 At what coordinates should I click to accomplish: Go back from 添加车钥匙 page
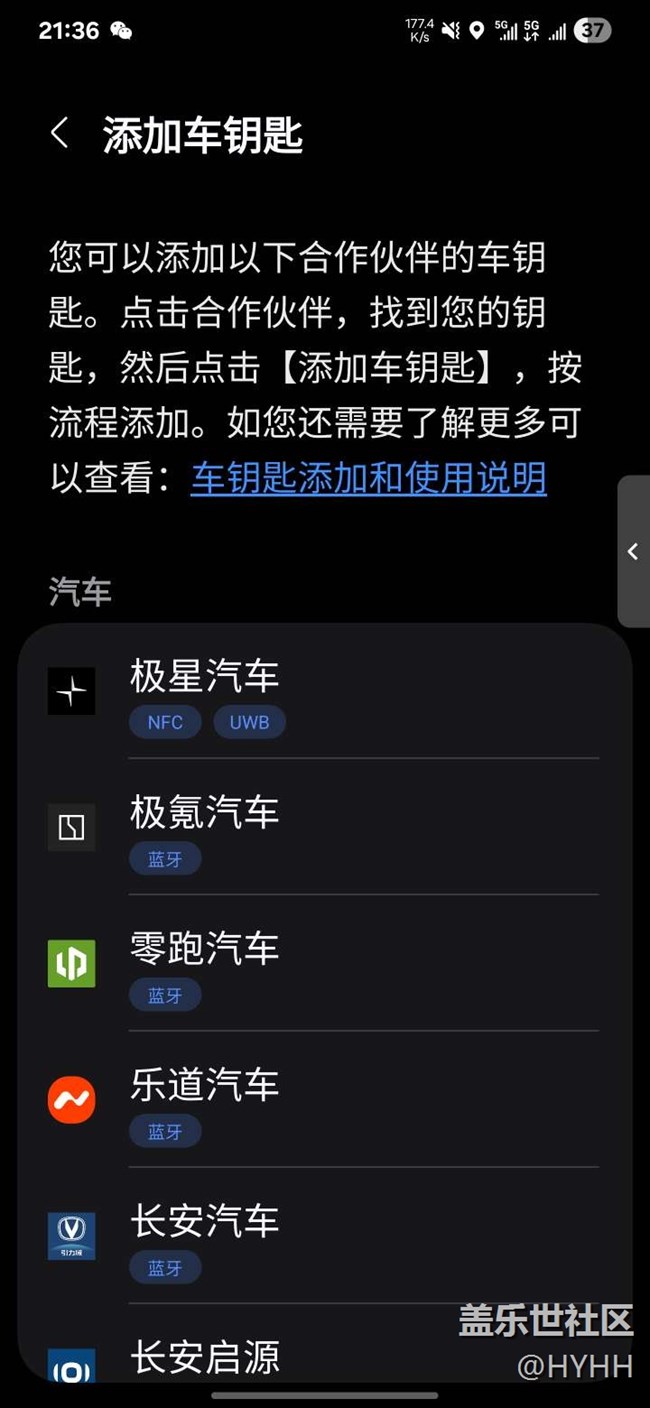click(x=60, y=134)
